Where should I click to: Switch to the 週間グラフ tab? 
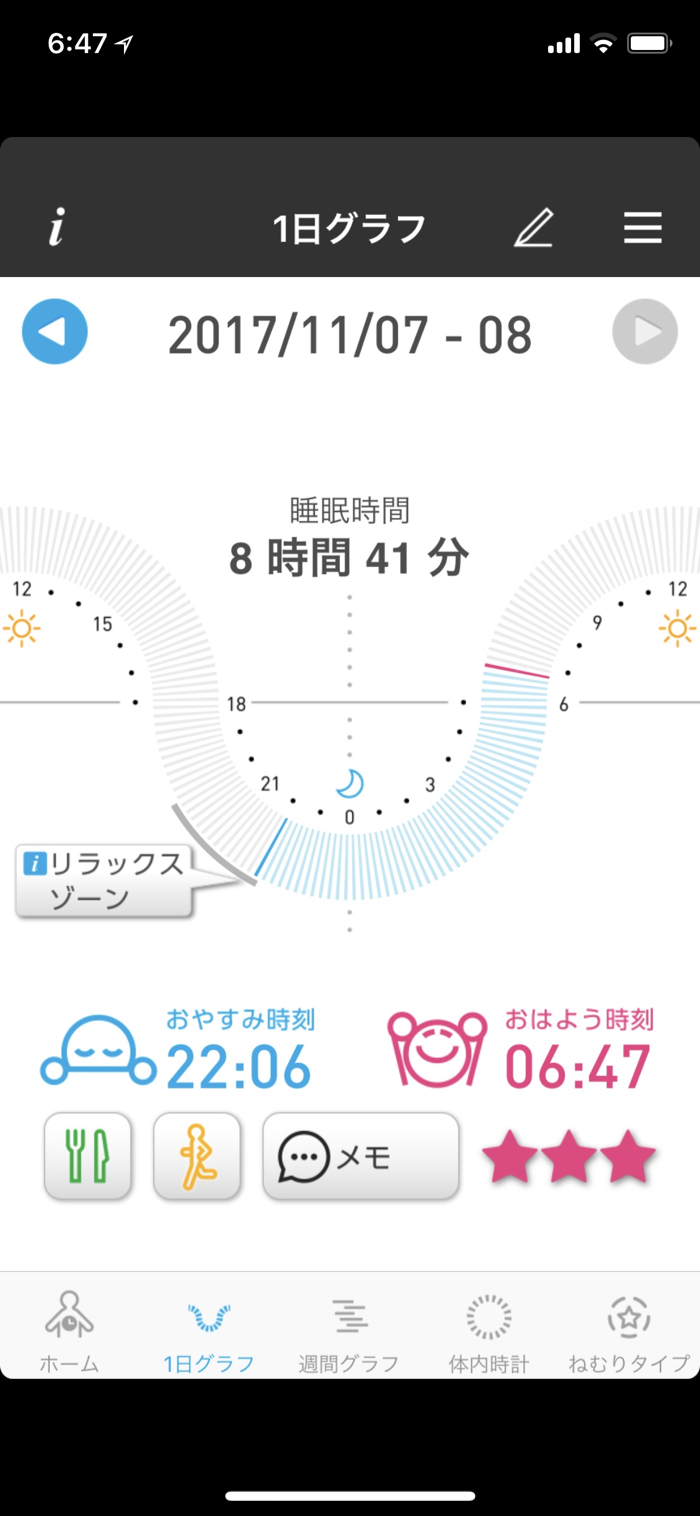(349, 1331)
